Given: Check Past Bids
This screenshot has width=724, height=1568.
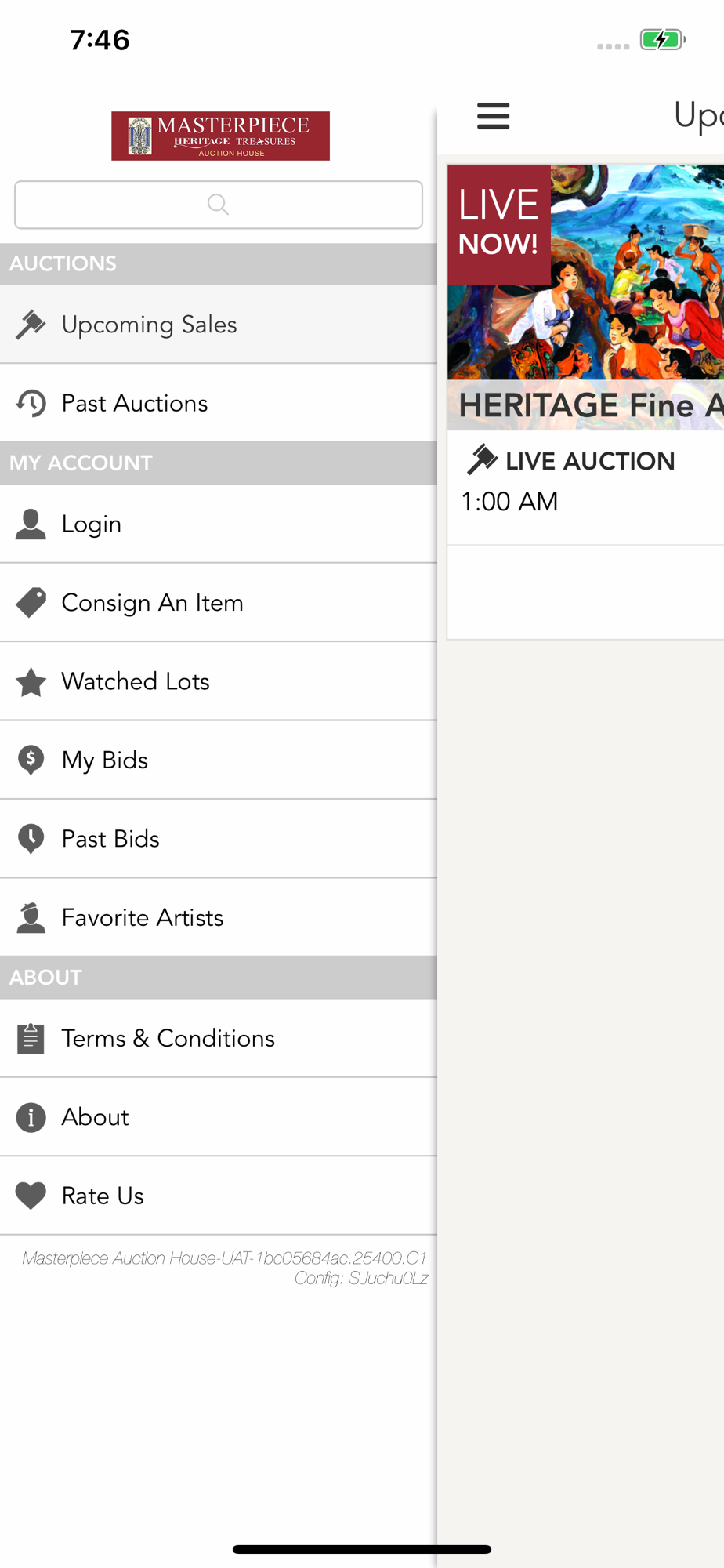Looking at the screenshot, I should point(219,839).
